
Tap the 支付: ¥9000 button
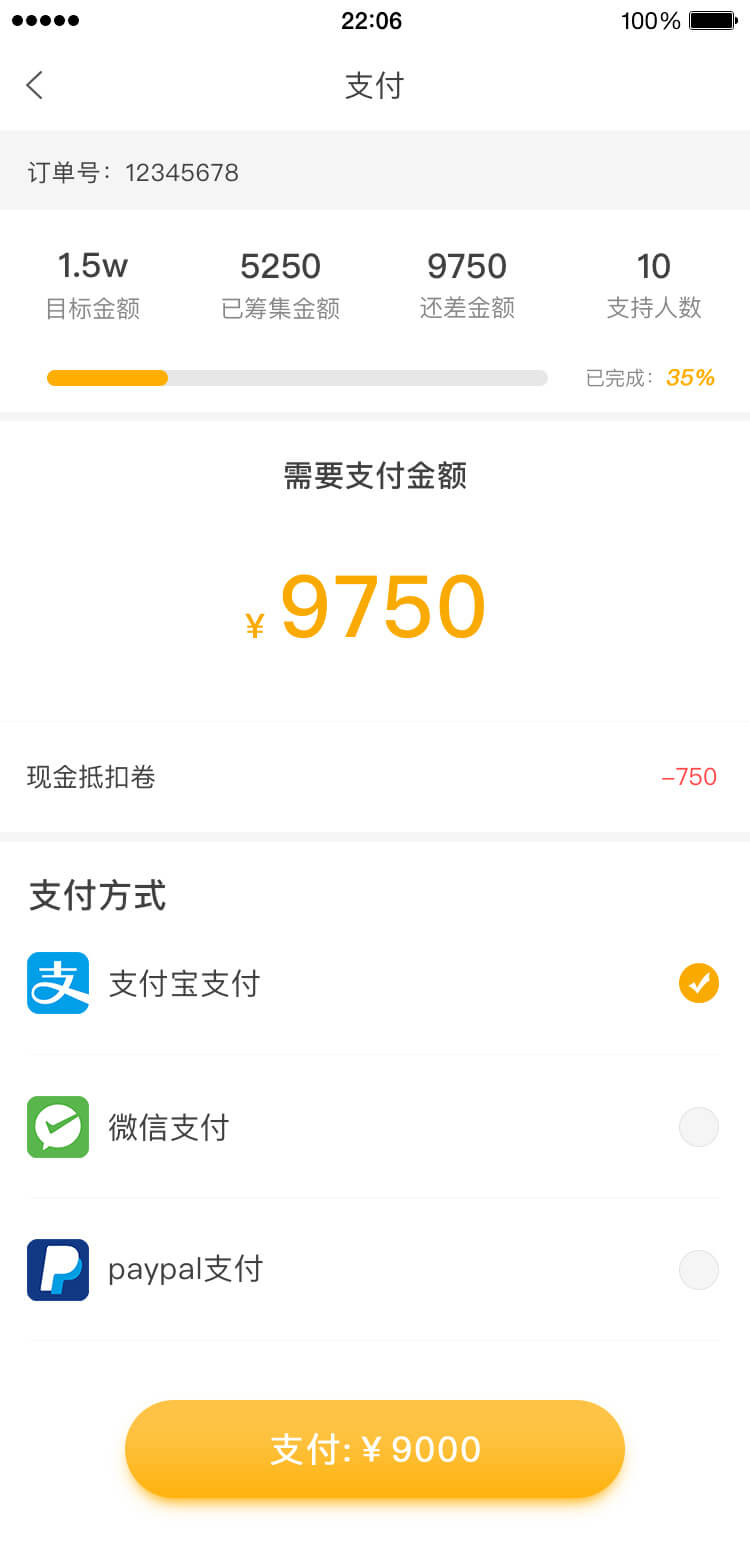click(x=375, y=1449)
